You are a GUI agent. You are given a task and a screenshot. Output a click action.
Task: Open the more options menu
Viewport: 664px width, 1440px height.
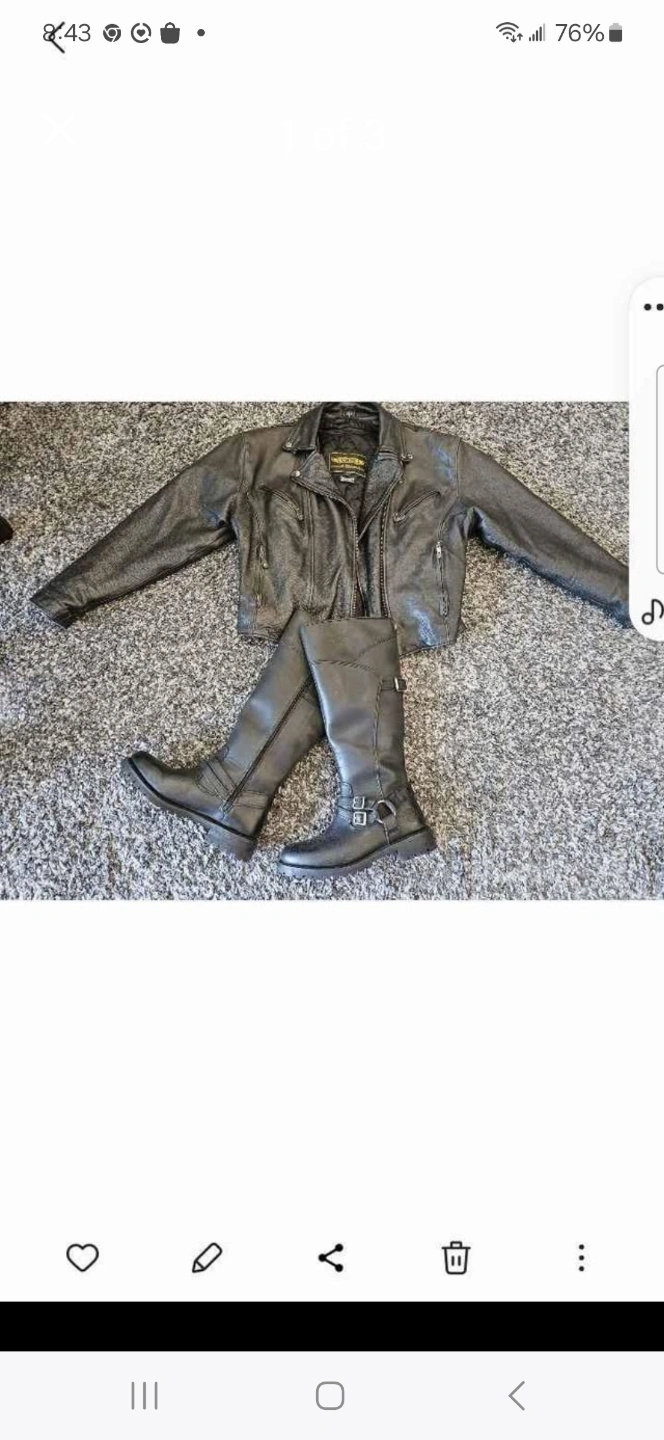(581, 1257)
